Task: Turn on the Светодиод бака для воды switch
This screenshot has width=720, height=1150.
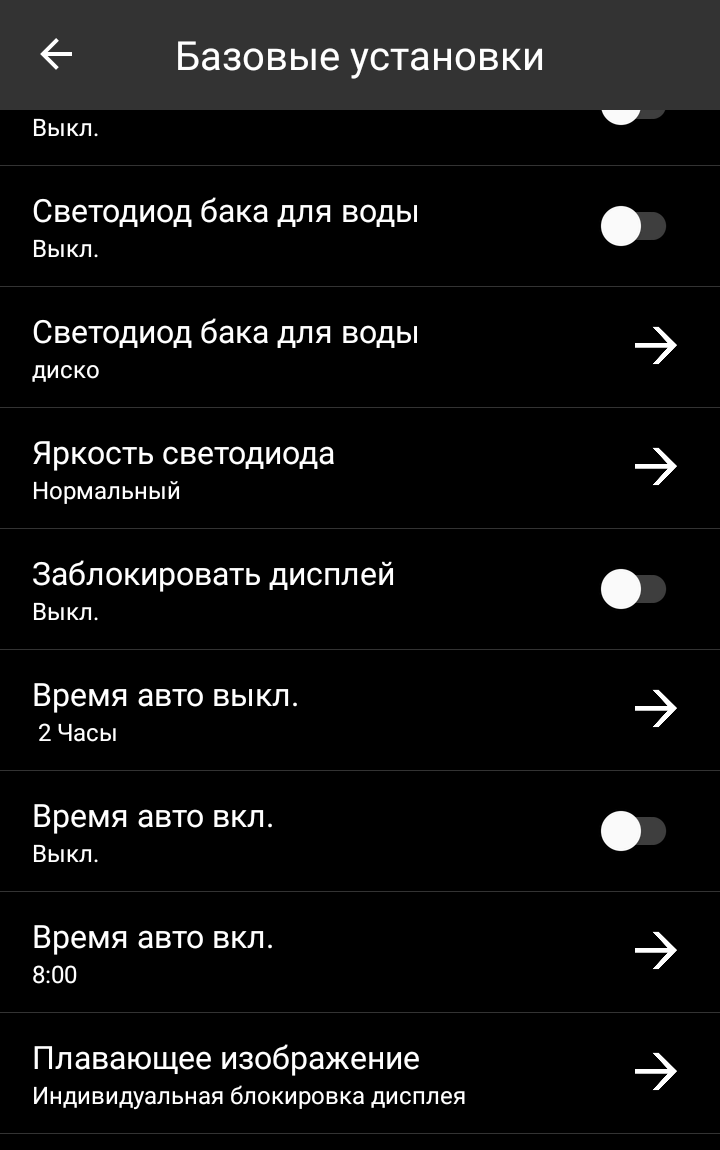Action: 632,227
